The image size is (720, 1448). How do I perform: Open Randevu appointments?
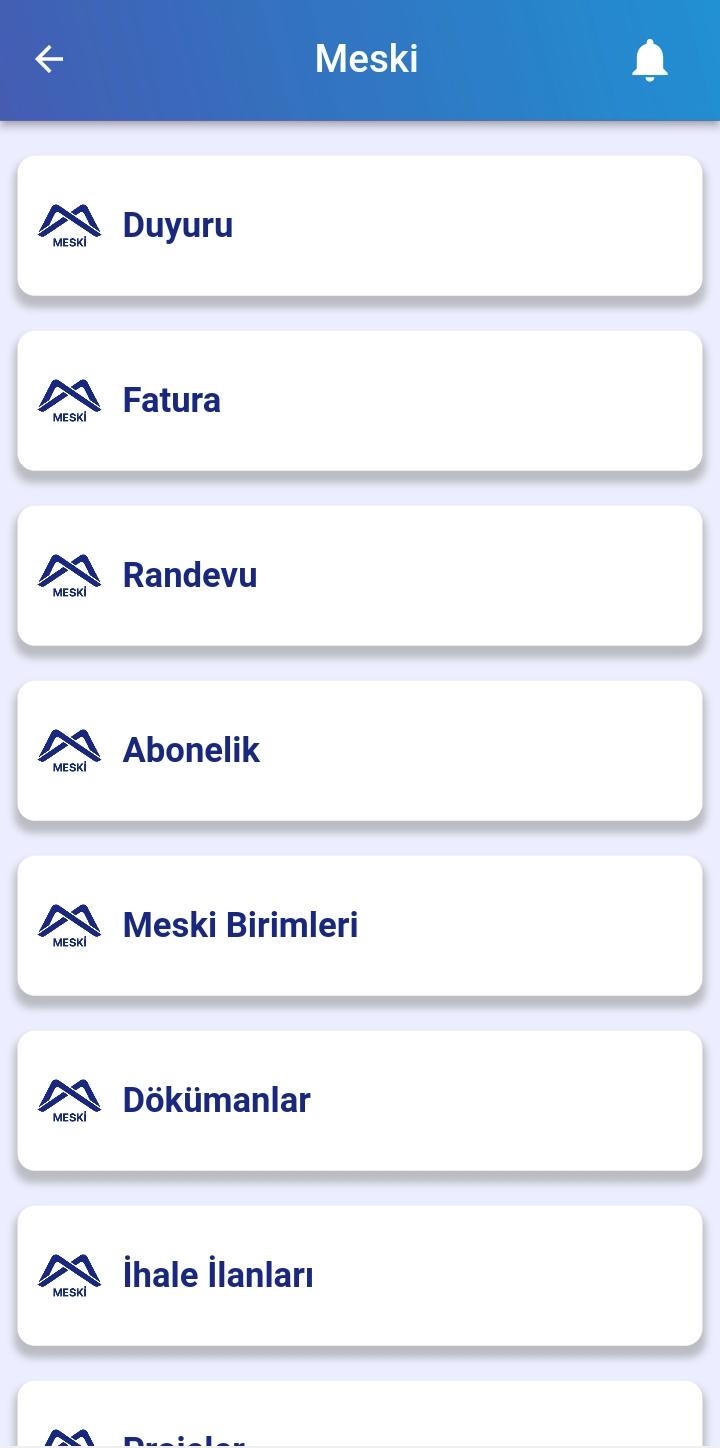click(x=360, y=575)
